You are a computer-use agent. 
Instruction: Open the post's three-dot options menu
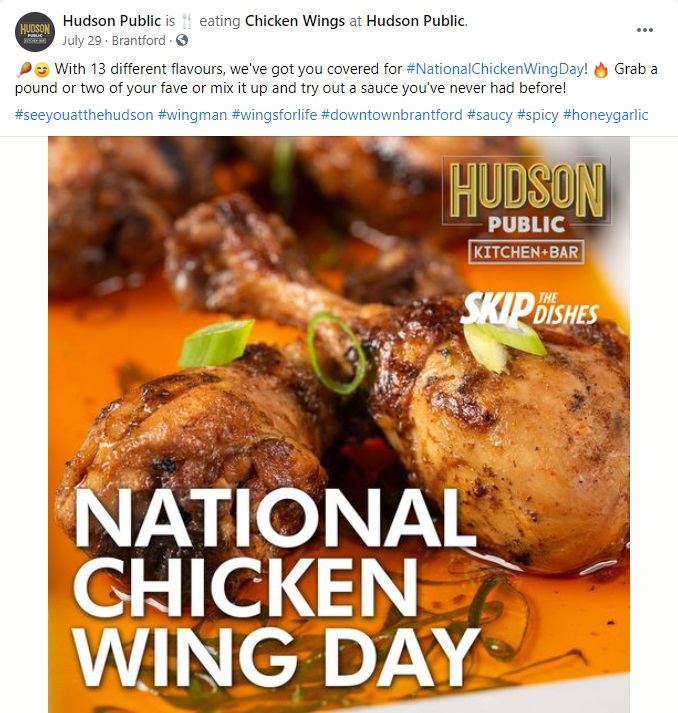[x=647, y=31]
